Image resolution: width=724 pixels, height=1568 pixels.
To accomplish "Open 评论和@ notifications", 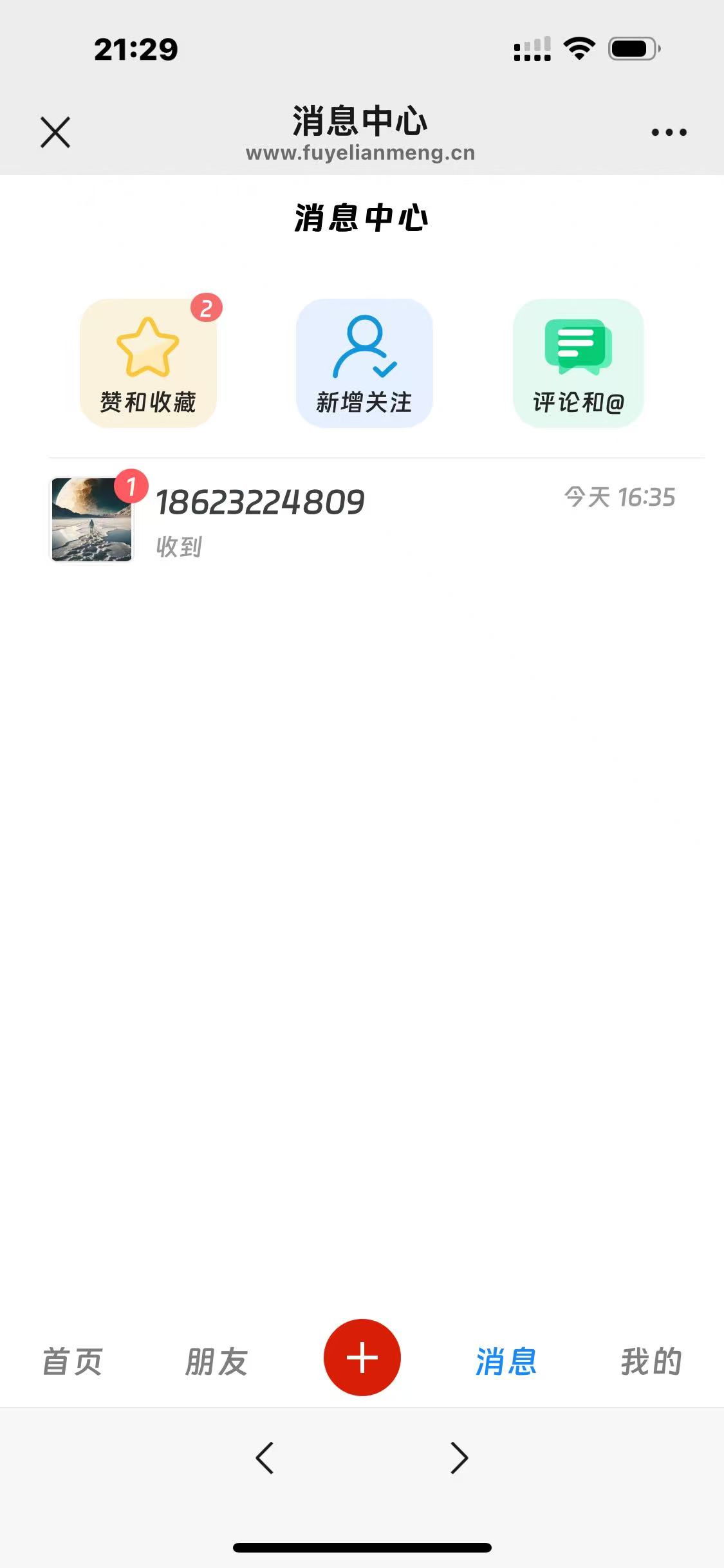I will [579, 364].
